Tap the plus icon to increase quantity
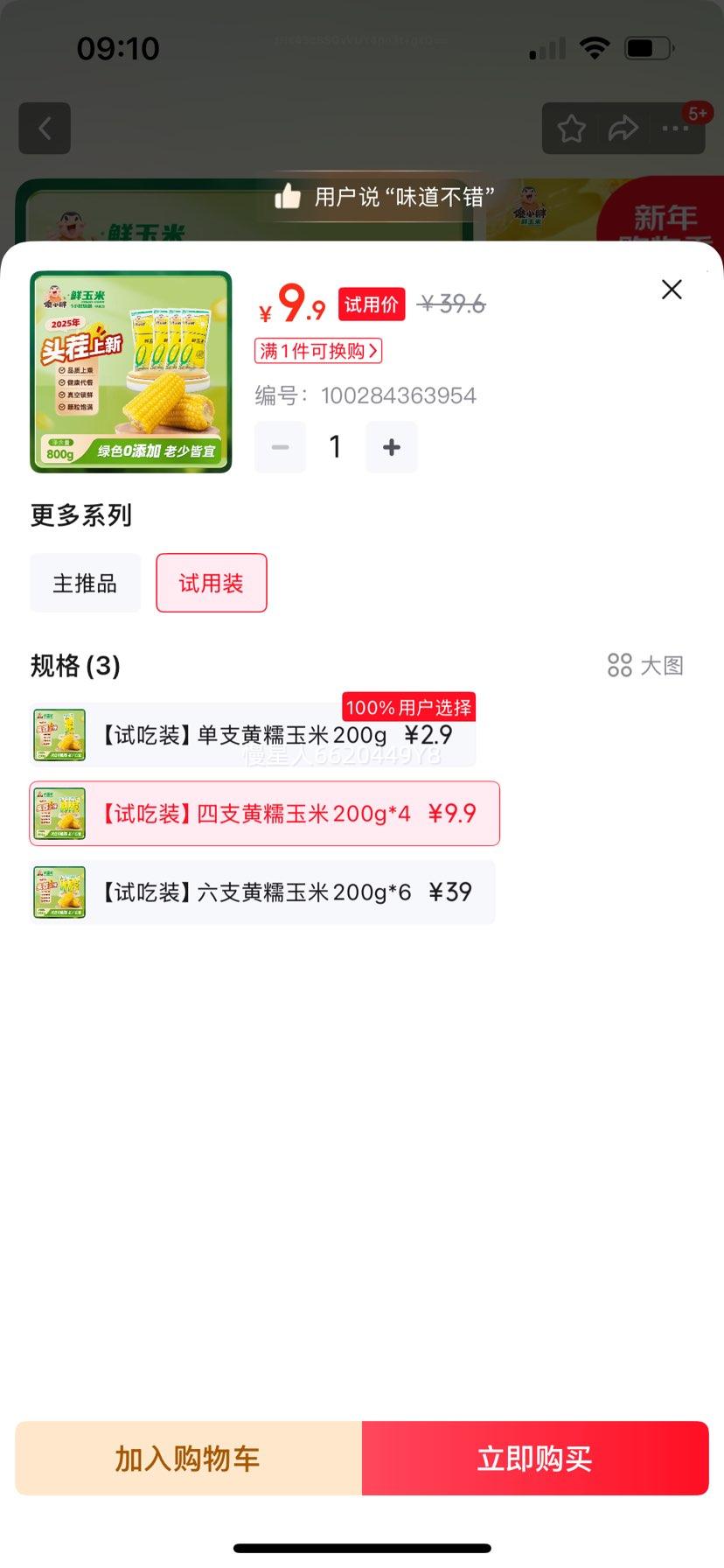The height and width of the screenshot is (1568, 724). point(391,447)
